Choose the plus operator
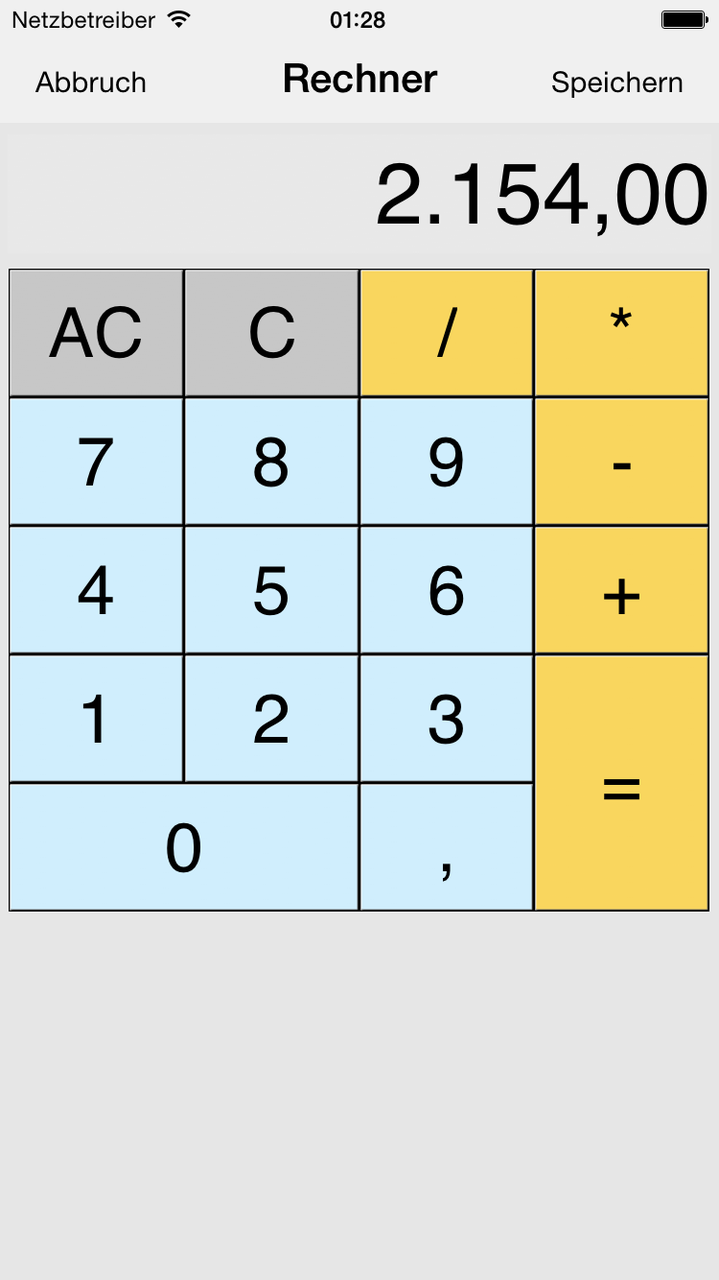Viewport: 719px width, 1280px height. 622,590
